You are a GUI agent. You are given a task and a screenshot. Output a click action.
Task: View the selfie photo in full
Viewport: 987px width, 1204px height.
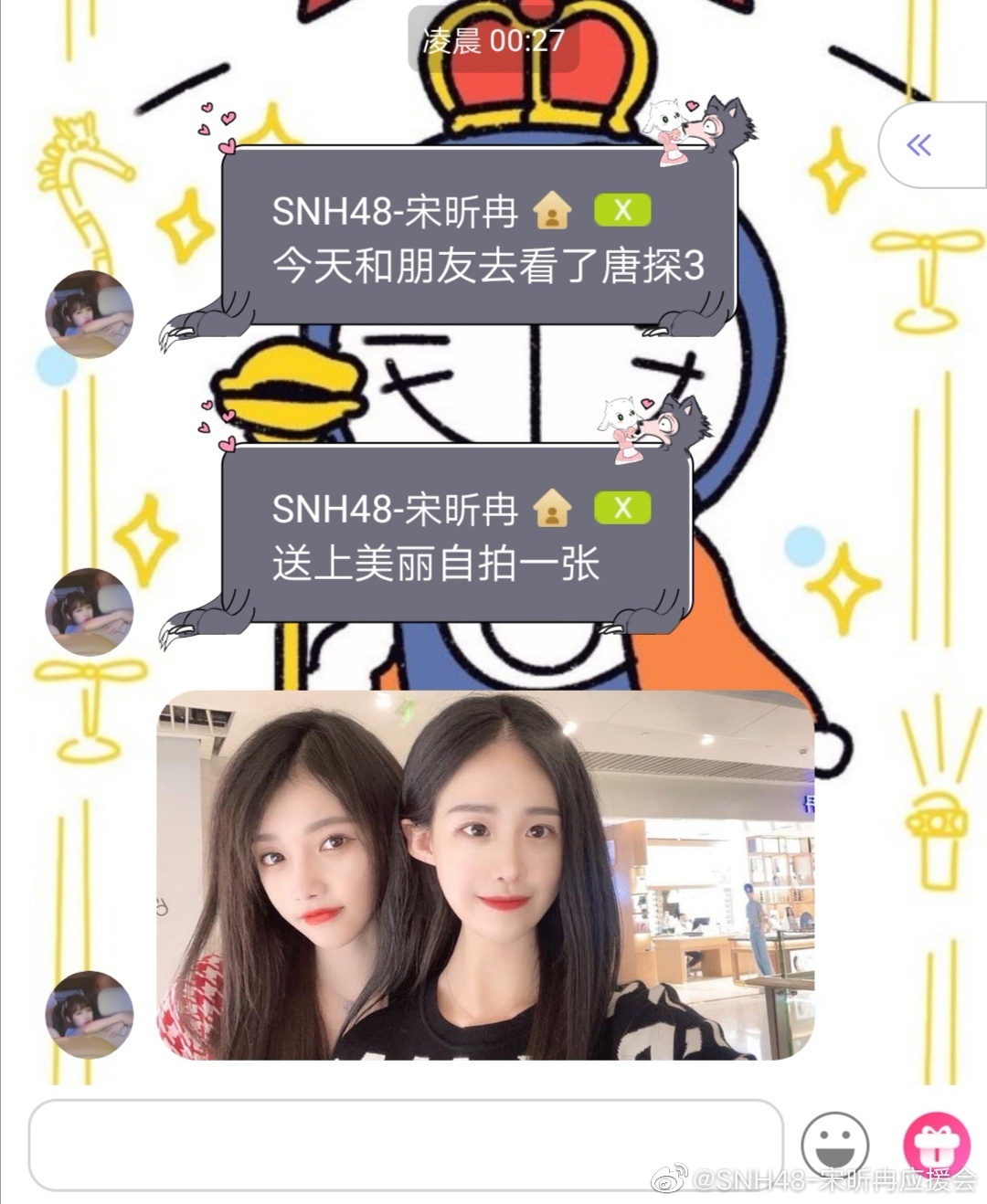(485, 875)
